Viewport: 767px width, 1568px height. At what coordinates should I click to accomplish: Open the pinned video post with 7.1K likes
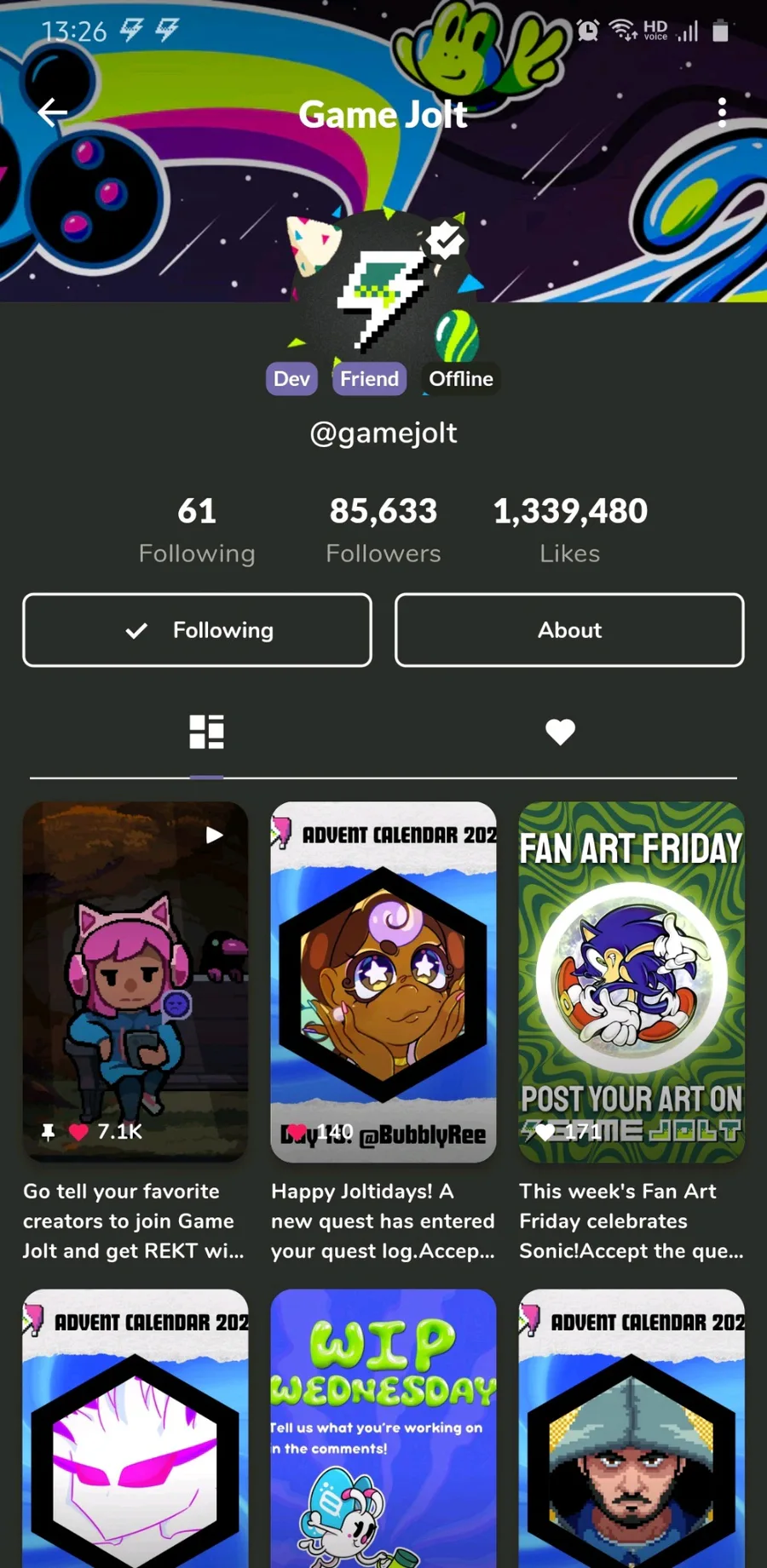click(x=136, y=981)
